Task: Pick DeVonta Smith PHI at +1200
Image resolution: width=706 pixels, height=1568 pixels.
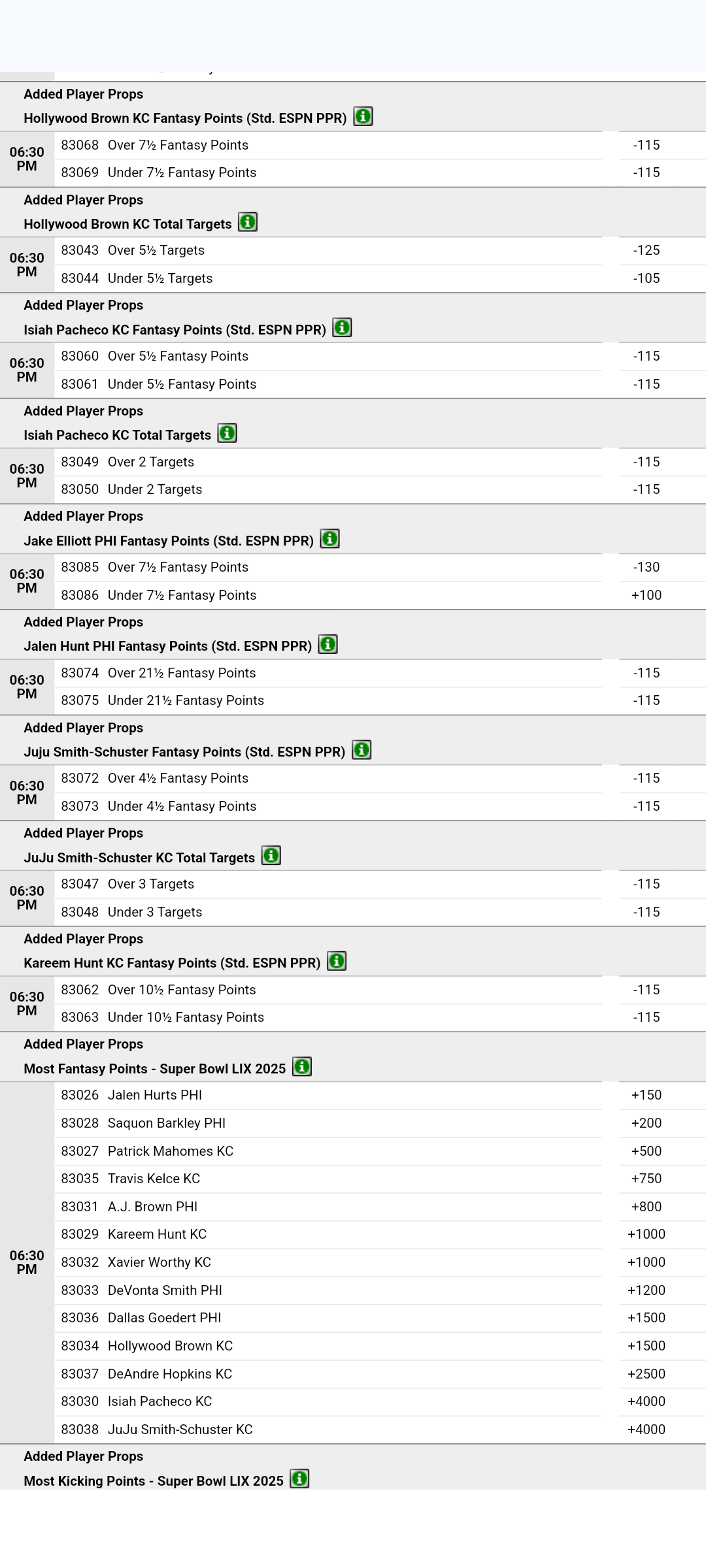Action: tap(647, 1291)
